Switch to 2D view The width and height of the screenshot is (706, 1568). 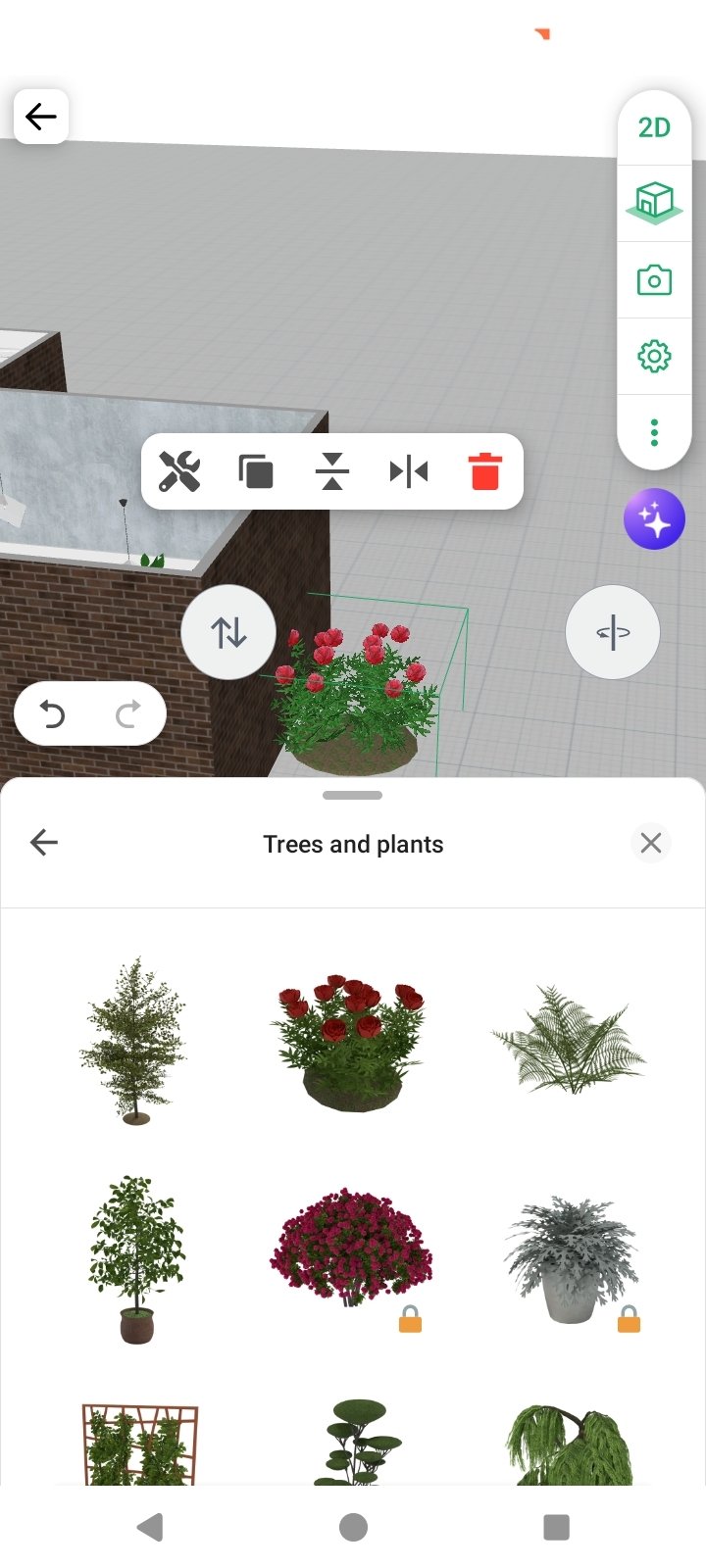click(x=654, y=128)
